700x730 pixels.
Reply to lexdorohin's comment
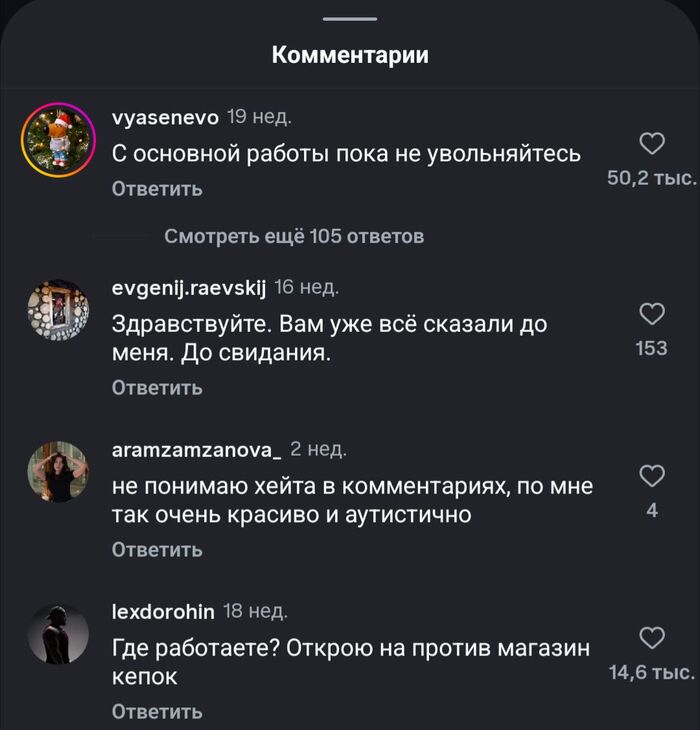tap(157, 711)
